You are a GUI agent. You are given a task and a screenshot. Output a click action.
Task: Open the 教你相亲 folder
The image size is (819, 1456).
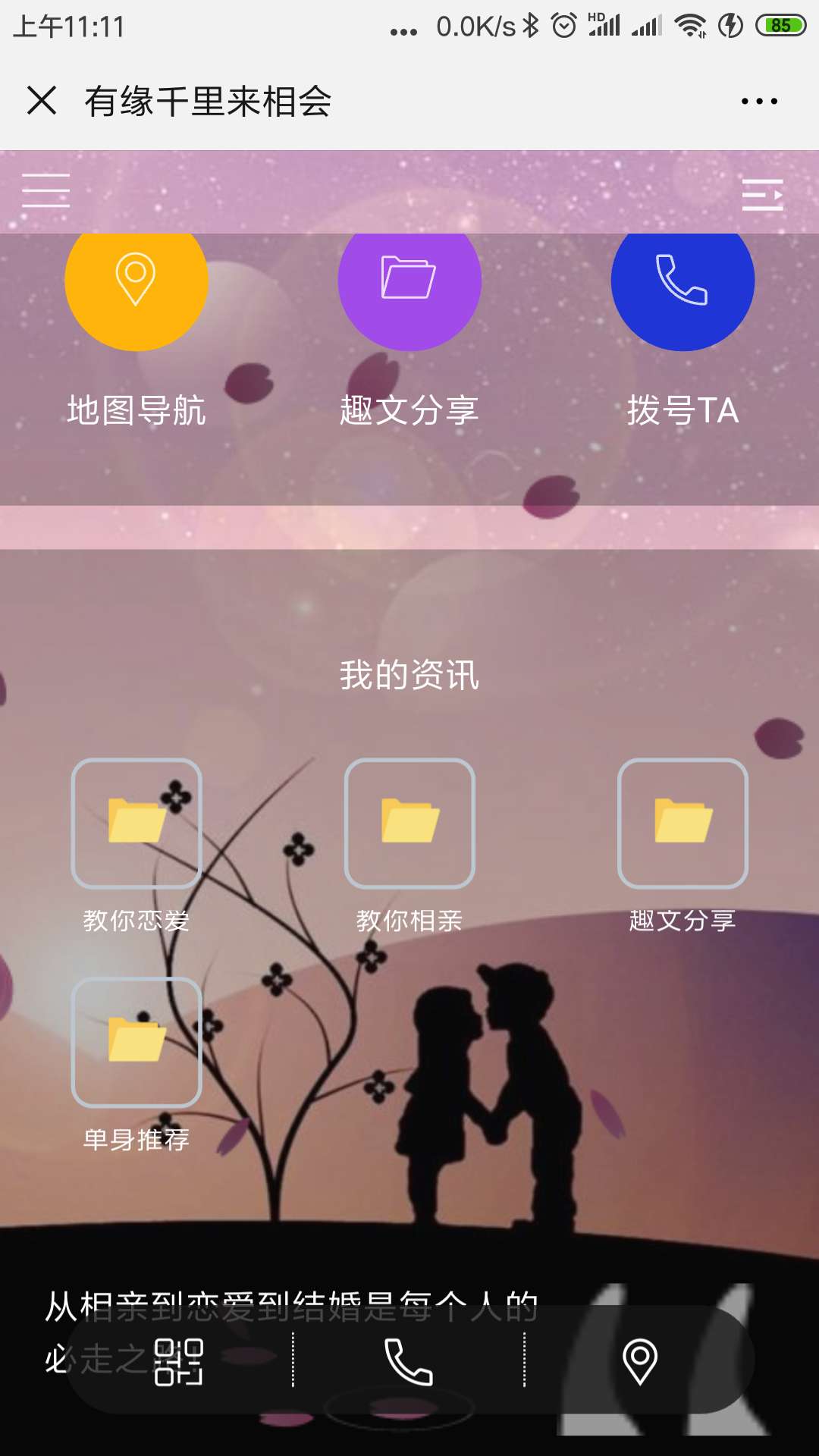pyautogui.click(x=409, y=824)
